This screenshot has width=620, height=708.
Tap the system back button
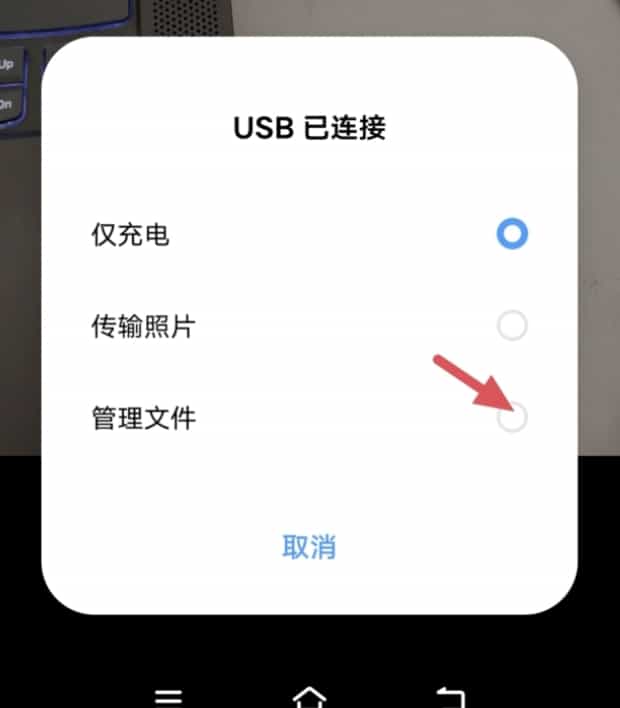[448, 697]
